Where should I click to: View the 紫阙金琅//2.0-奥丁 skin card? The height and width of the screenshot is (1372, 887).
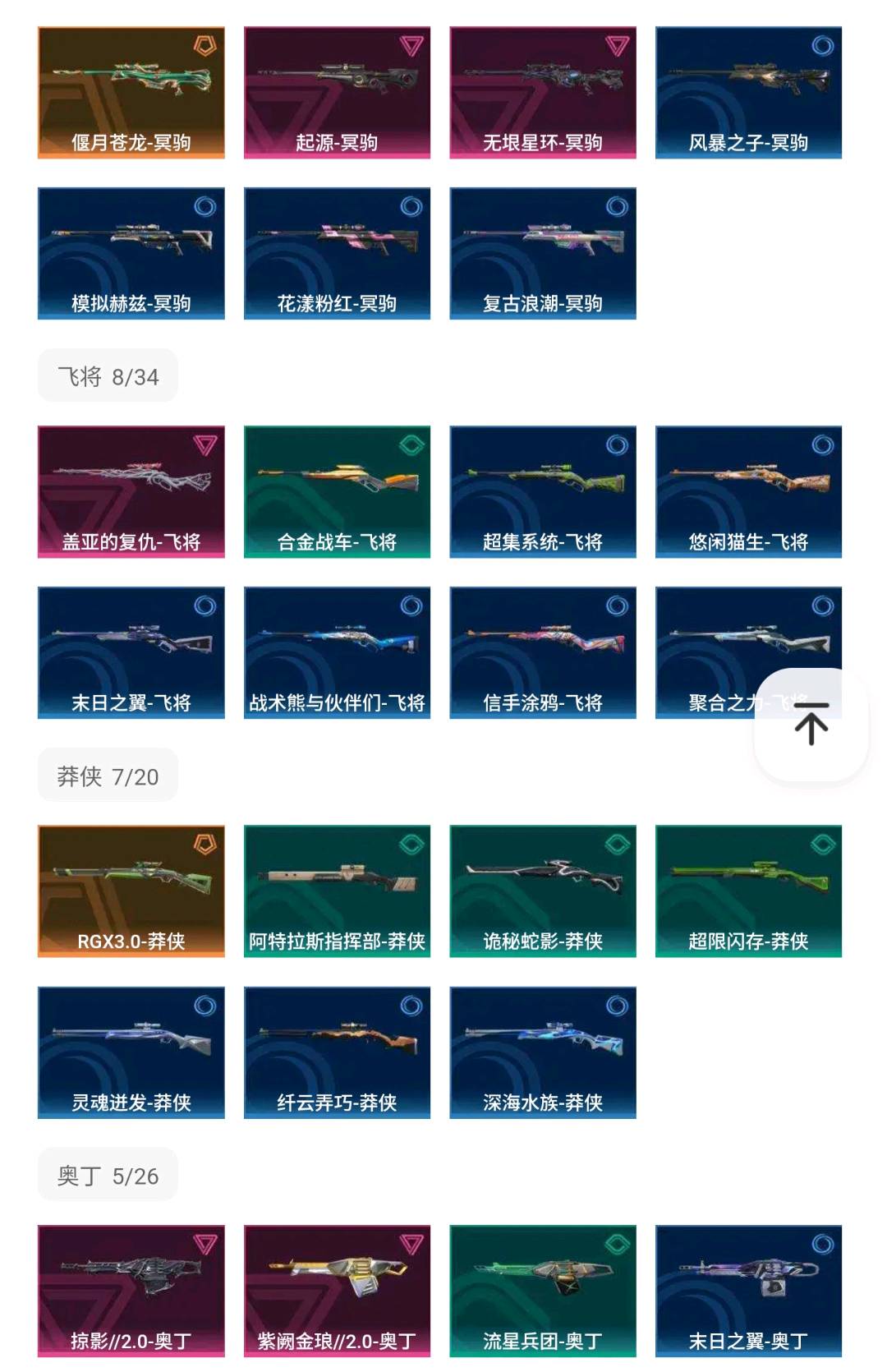click(x=337, y=1291)
